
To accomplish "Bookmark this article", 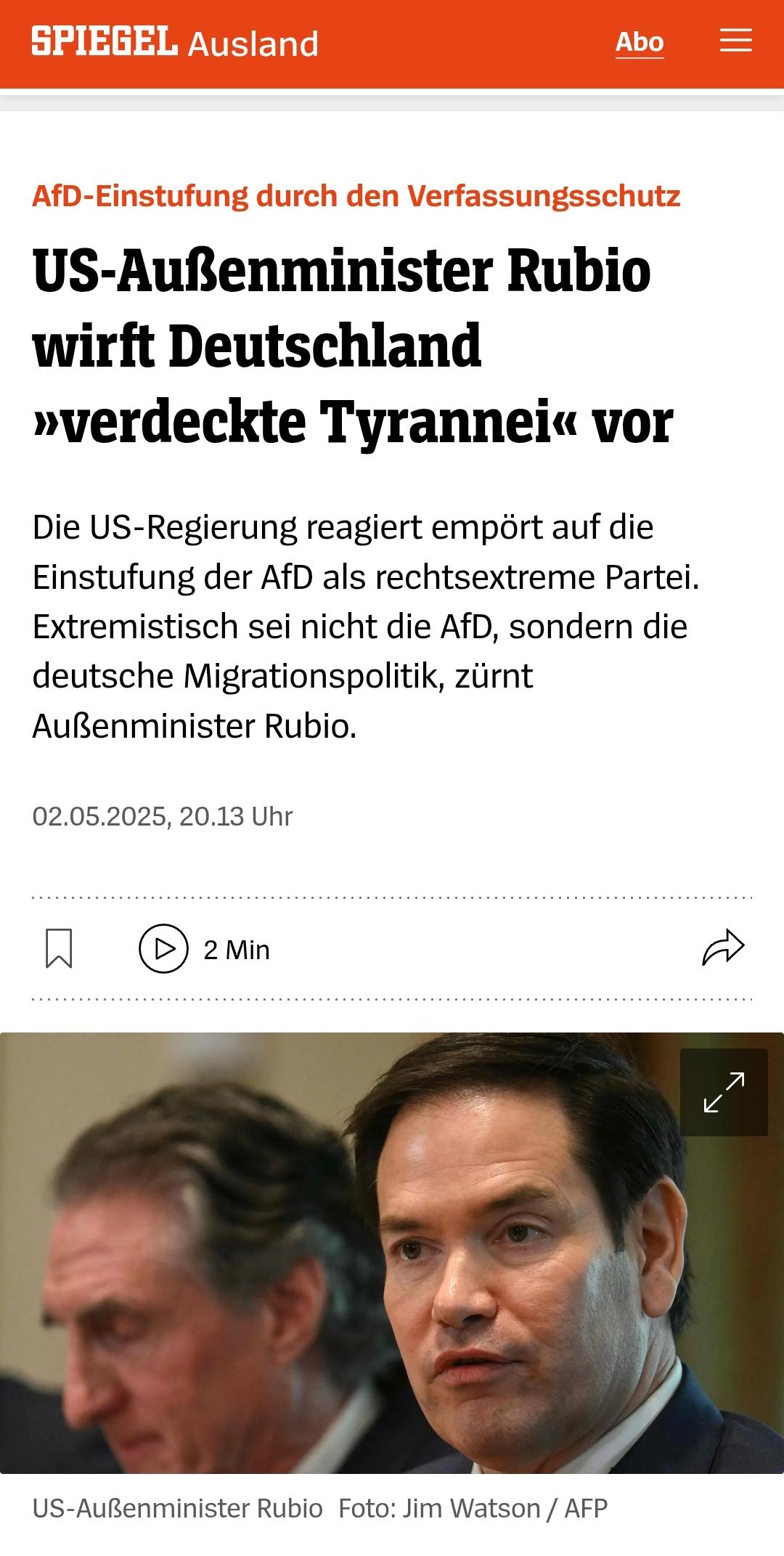I will tap(59, 948).
